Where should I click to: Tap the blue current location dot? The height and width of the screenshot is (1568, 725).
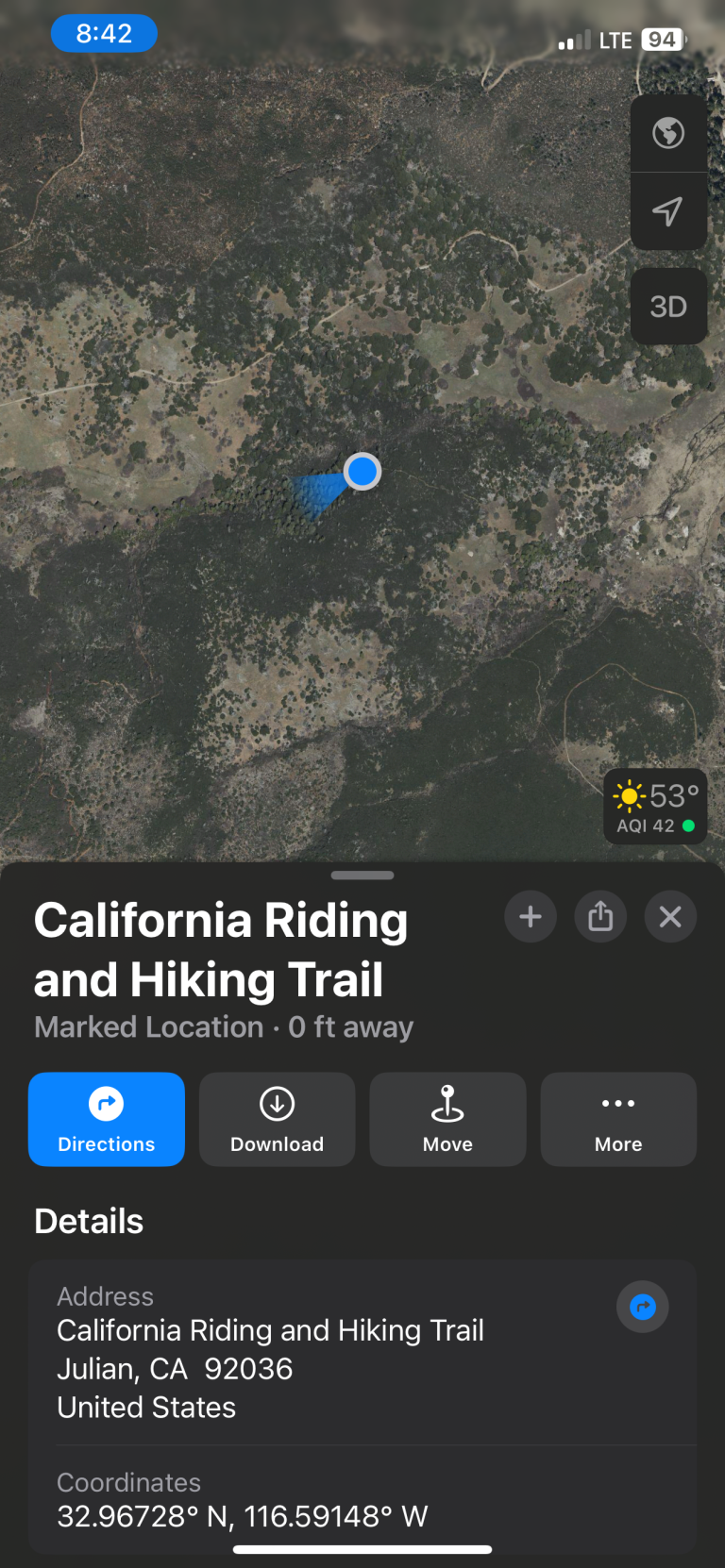coord(362,471)
